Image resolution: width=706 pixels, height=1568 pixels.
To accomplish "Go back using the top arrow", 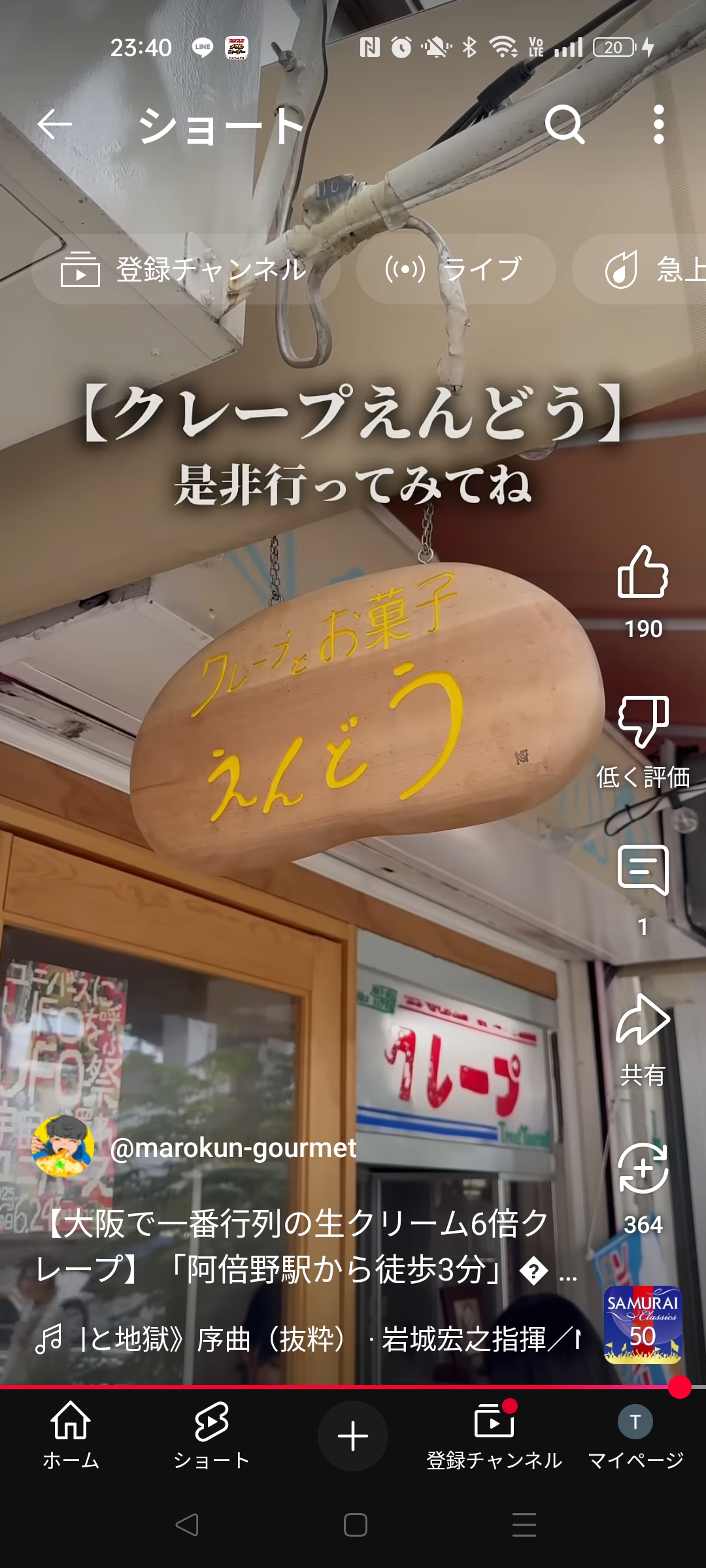I will (54, 124).
